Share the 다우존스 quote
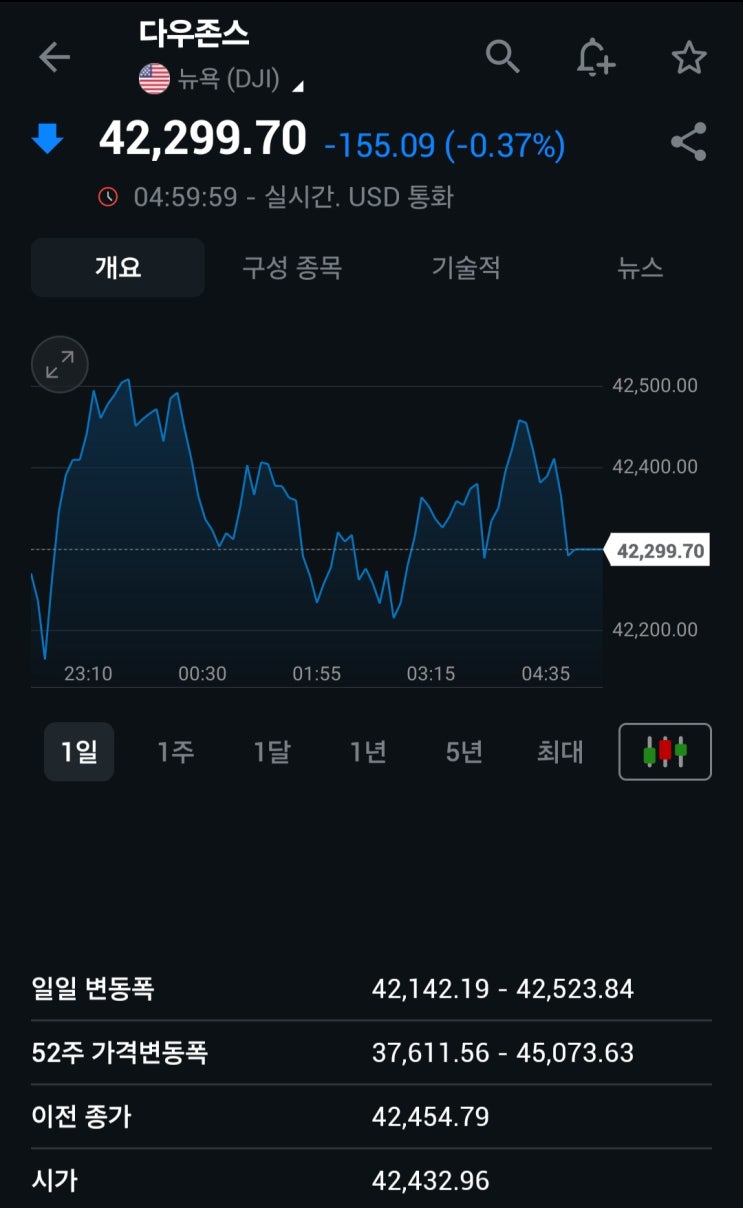This screenshot has height=1208, width=743. 689,143
